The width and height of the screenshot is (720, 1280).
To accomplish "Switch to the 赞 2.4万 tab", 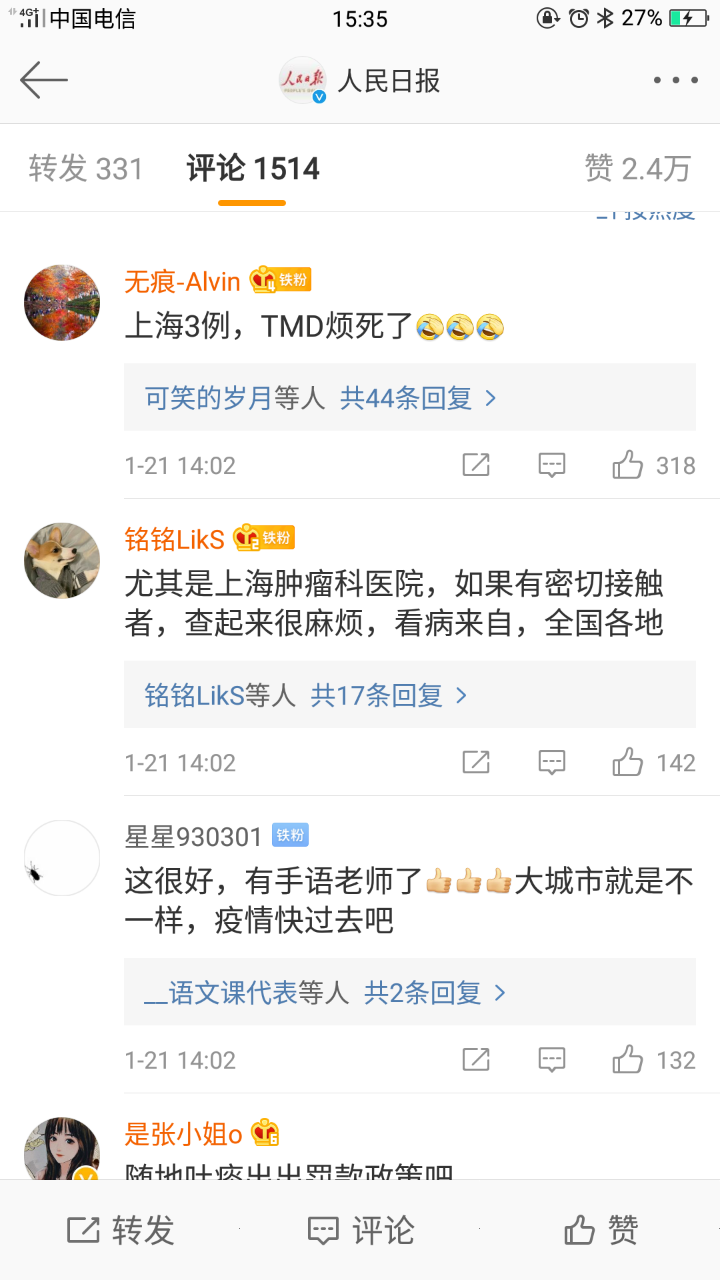I will pos(638,168).
